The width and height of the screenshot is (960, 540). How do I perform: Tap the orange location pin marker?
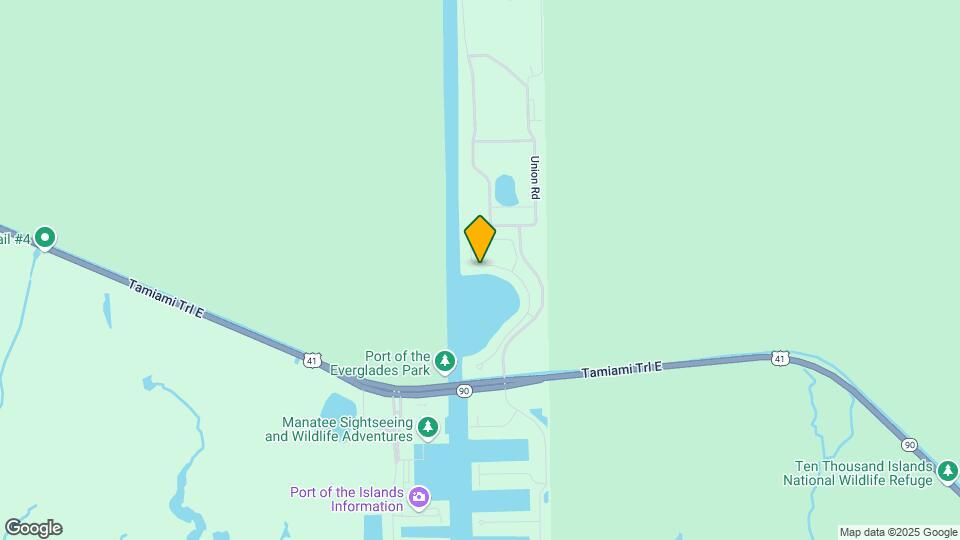(x=480, y=239)
